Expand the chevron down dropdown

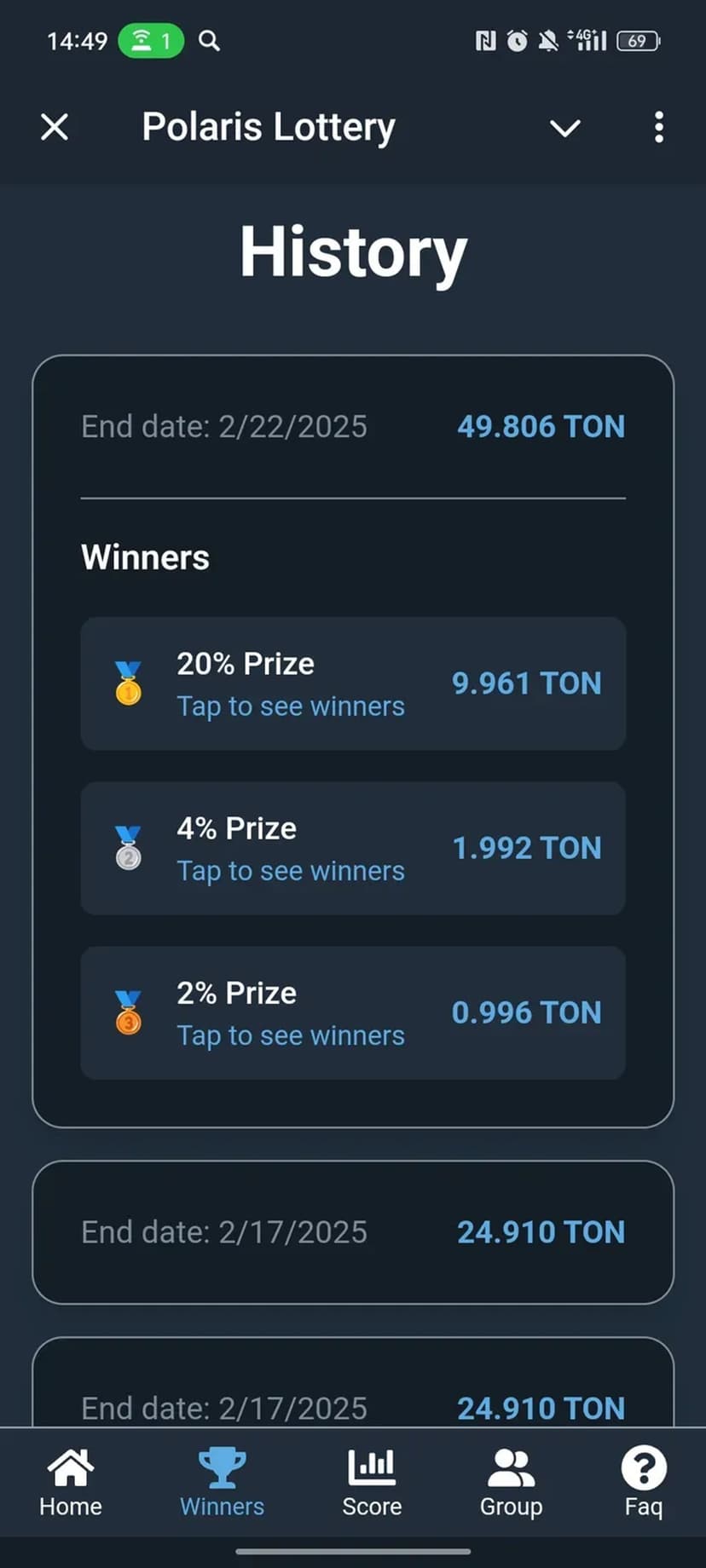[x=564, y=128]
